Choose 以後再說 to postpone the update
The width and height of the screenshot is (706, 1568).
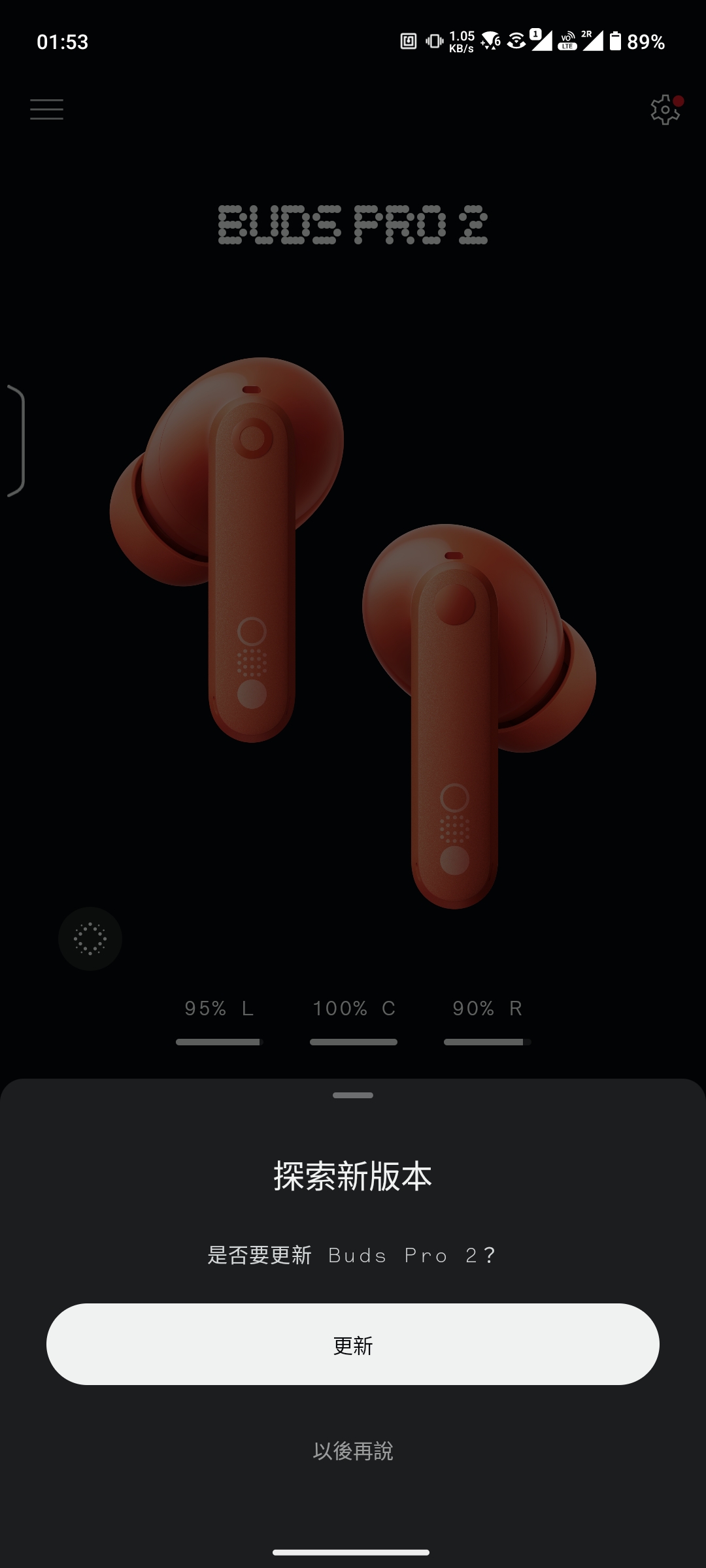[x=352, y=1451]
